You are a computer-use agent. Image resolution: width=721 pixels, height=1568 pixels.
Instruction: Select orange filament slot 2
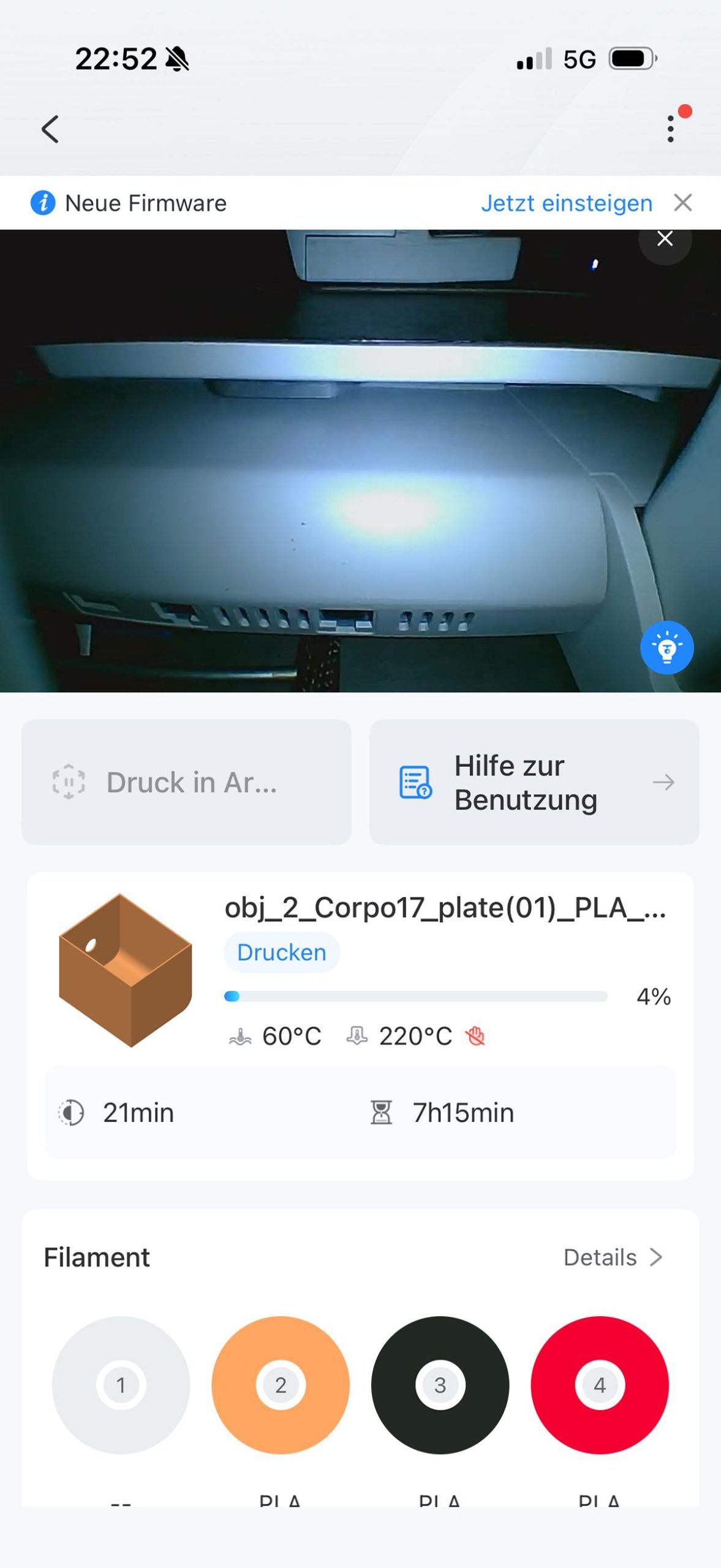pyautogui.click(x=281, y=1385)
